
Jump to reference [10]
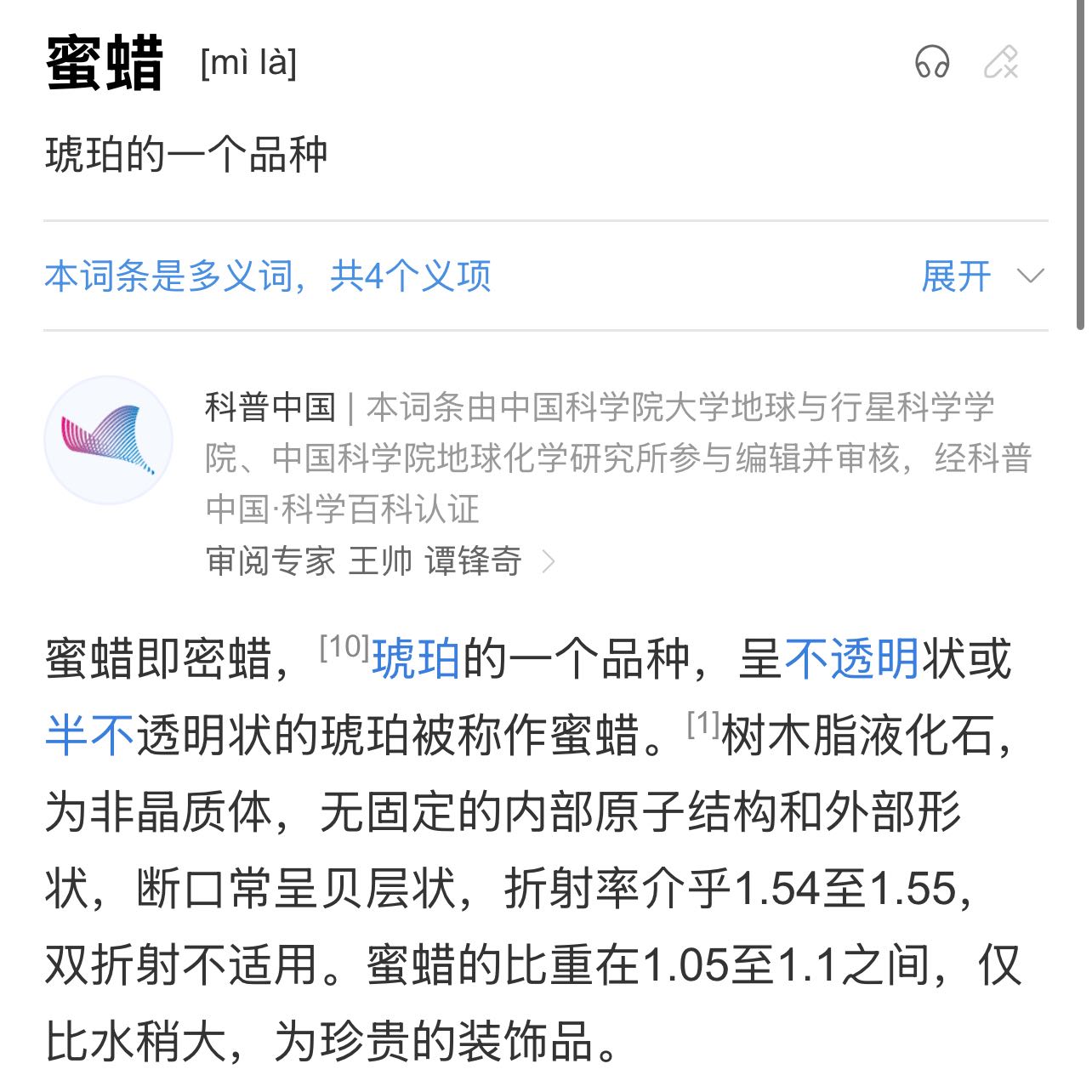tap(344, 647)
